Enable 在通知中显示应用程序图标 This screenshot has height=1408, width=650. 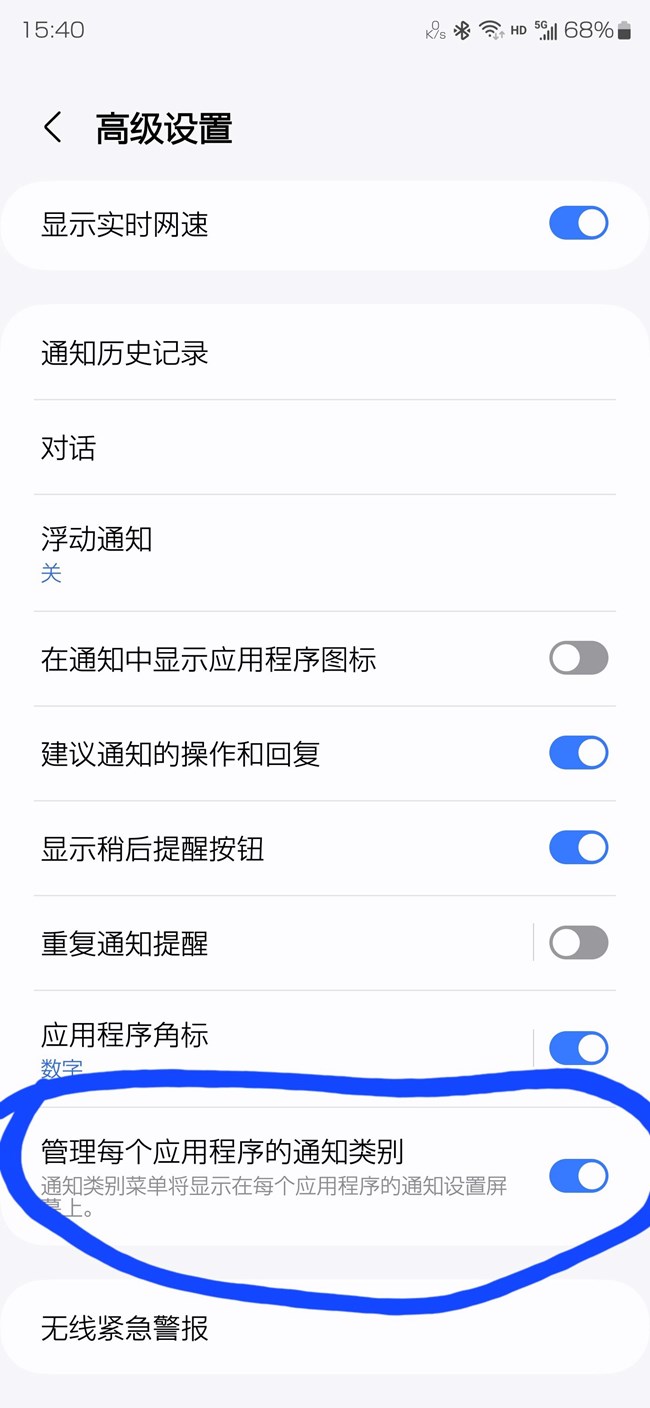pyautogui.click(x=578, y=658)
